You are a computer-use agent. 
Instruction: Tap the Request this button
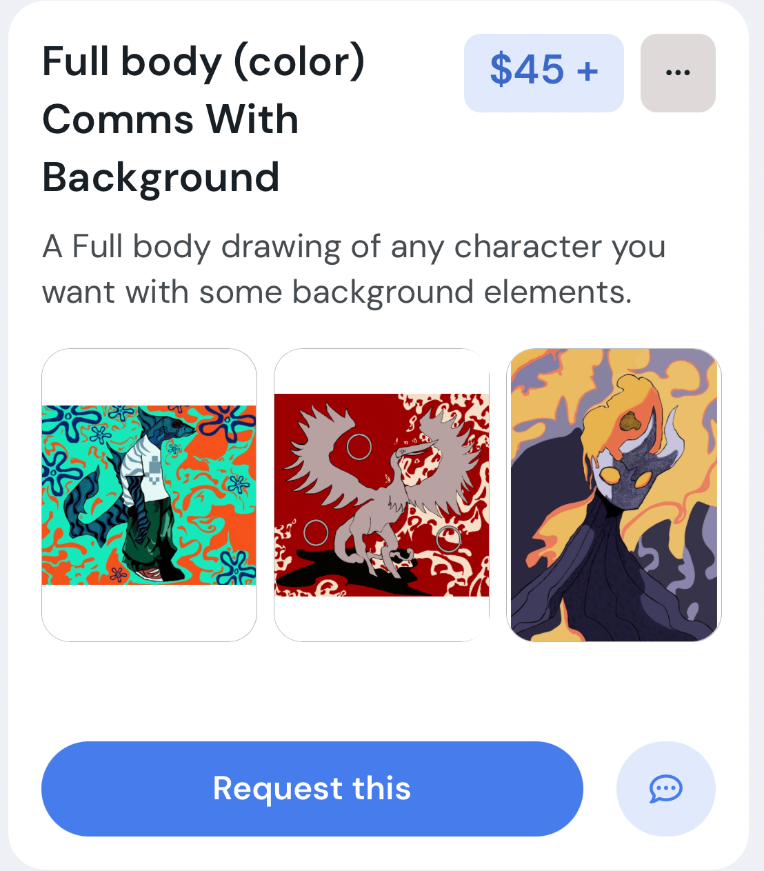[311, 788]
